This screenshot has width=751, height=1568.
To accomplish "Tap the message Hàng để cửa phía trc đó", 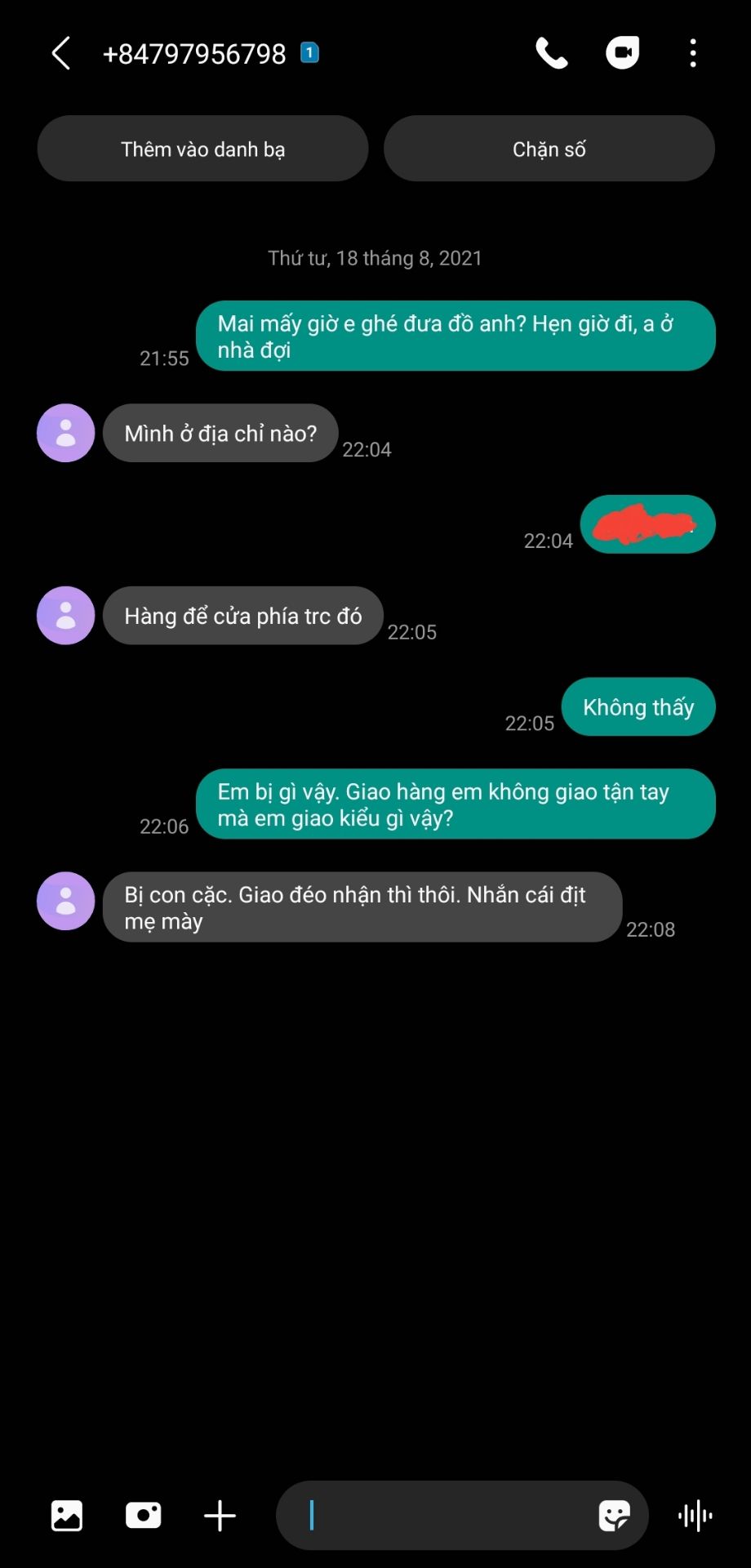I will [x=242, y=616].
